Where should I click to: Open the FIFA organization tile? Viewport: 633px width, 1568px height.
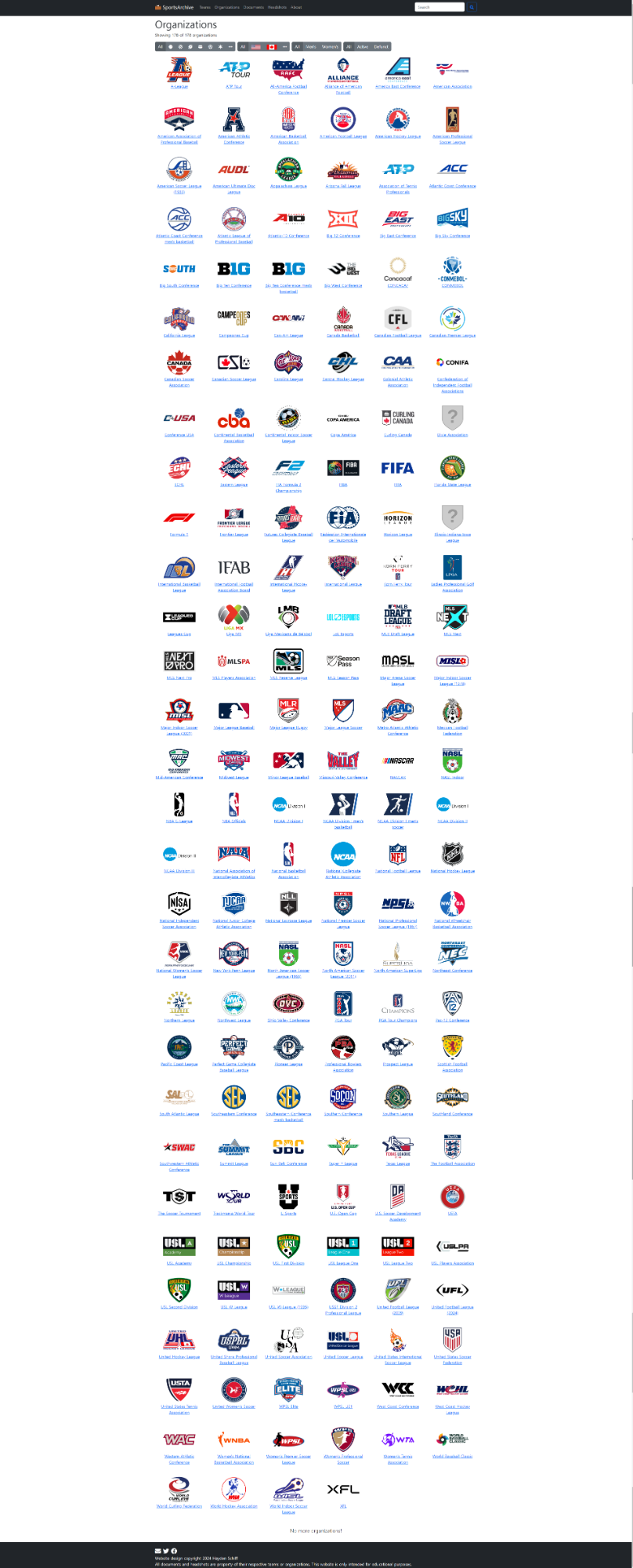pos(397,470)
